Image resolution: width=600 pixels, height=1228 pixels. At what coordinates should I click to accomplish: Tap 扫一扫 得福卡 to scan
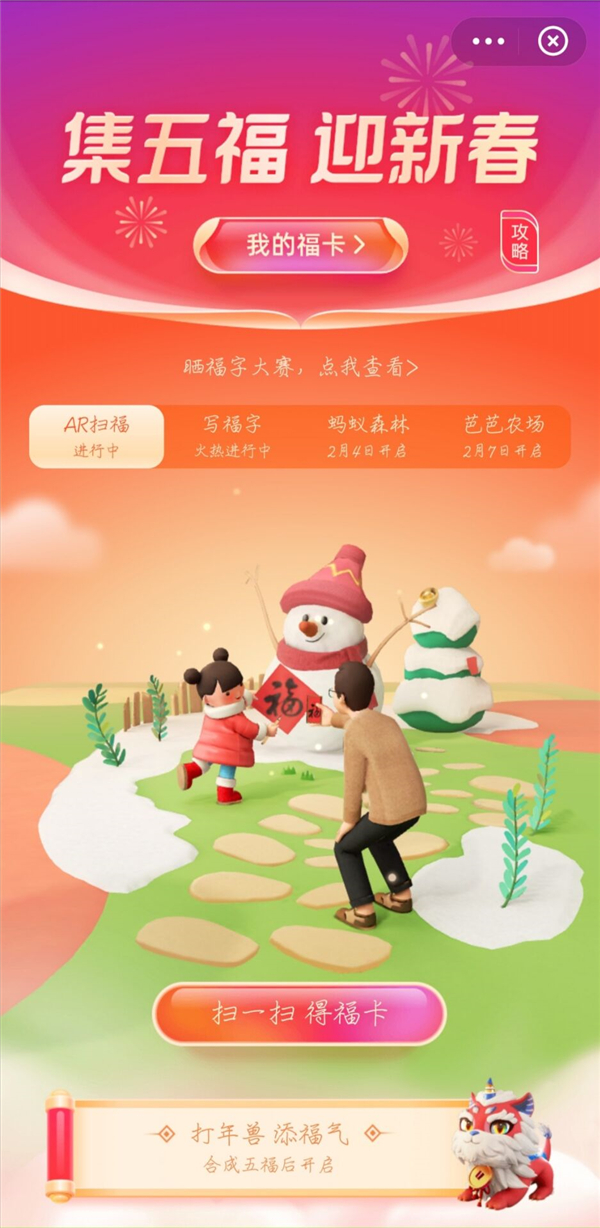tap(299, 1013)
